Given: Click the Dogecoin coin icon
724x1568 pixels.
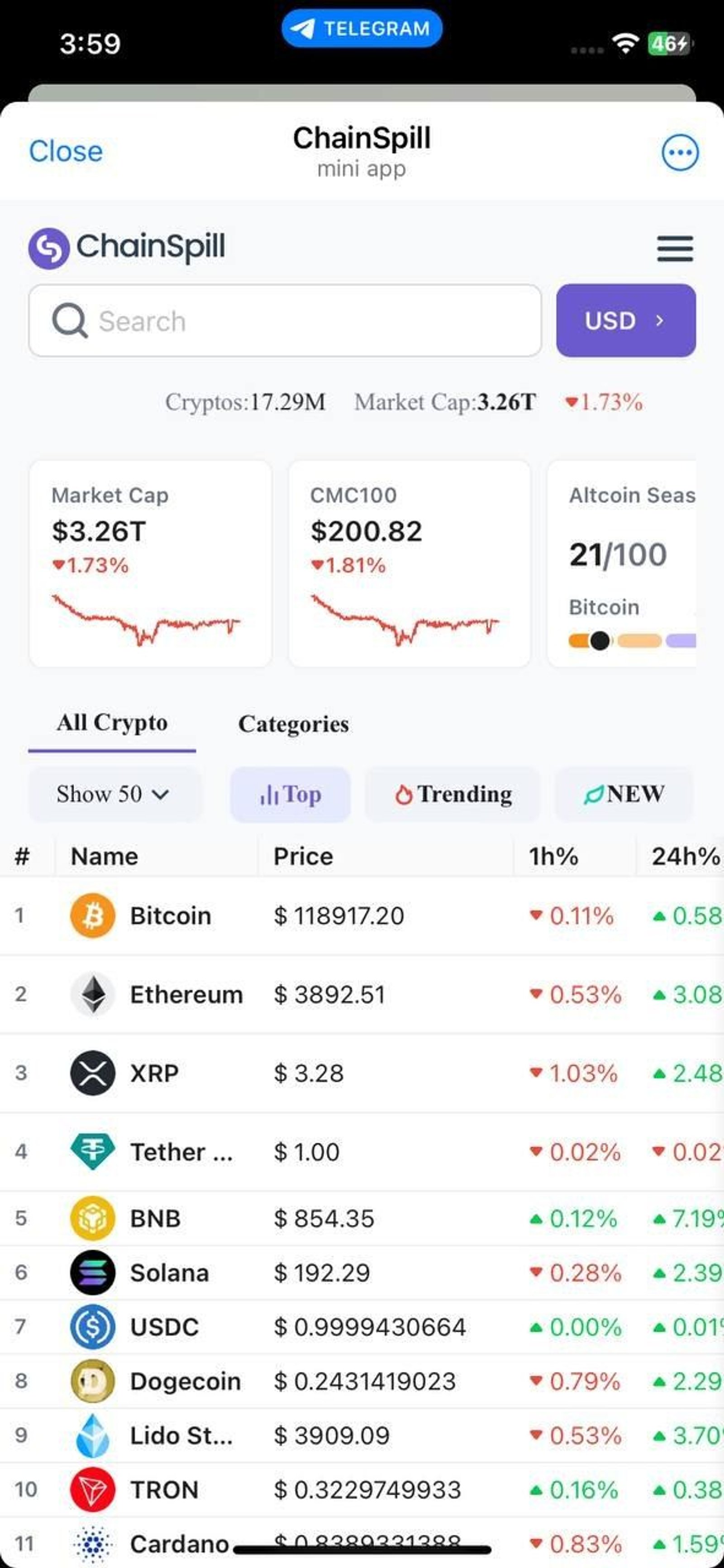Looking at the screenshot, I should tap(92, 1381).
